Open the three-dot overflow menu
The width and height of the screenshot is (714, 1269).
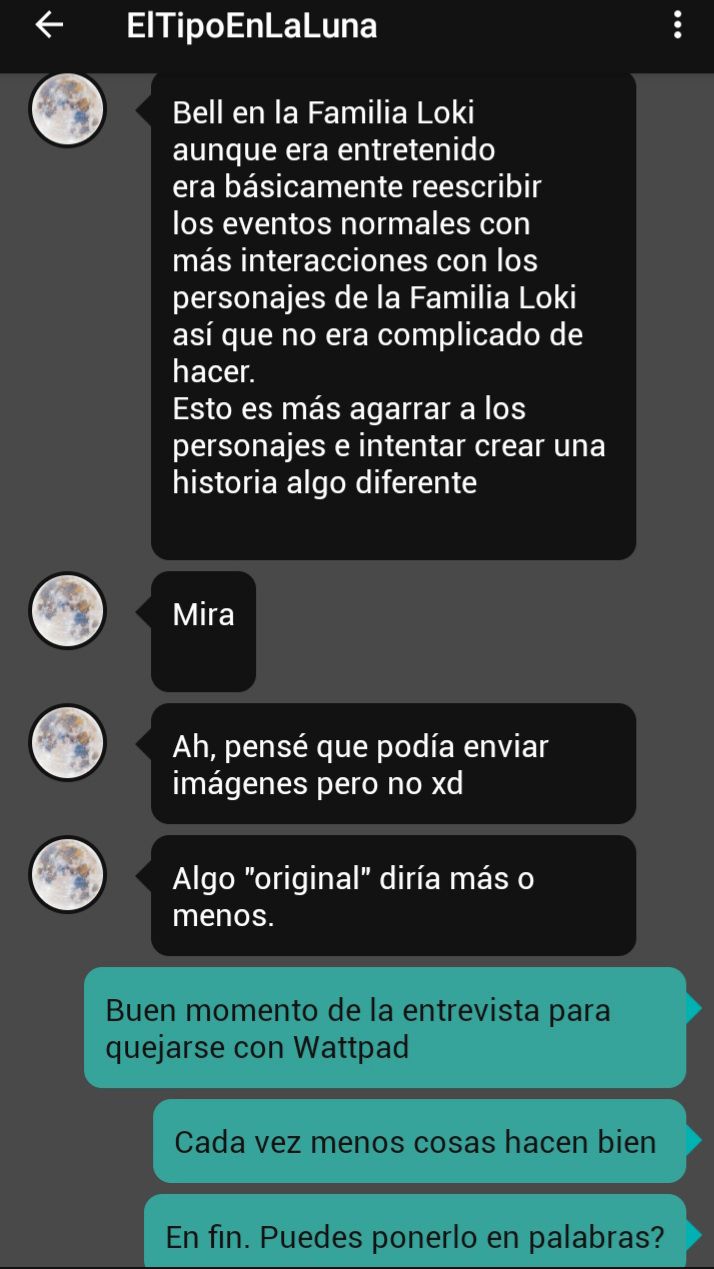click(x=678, y=27)
